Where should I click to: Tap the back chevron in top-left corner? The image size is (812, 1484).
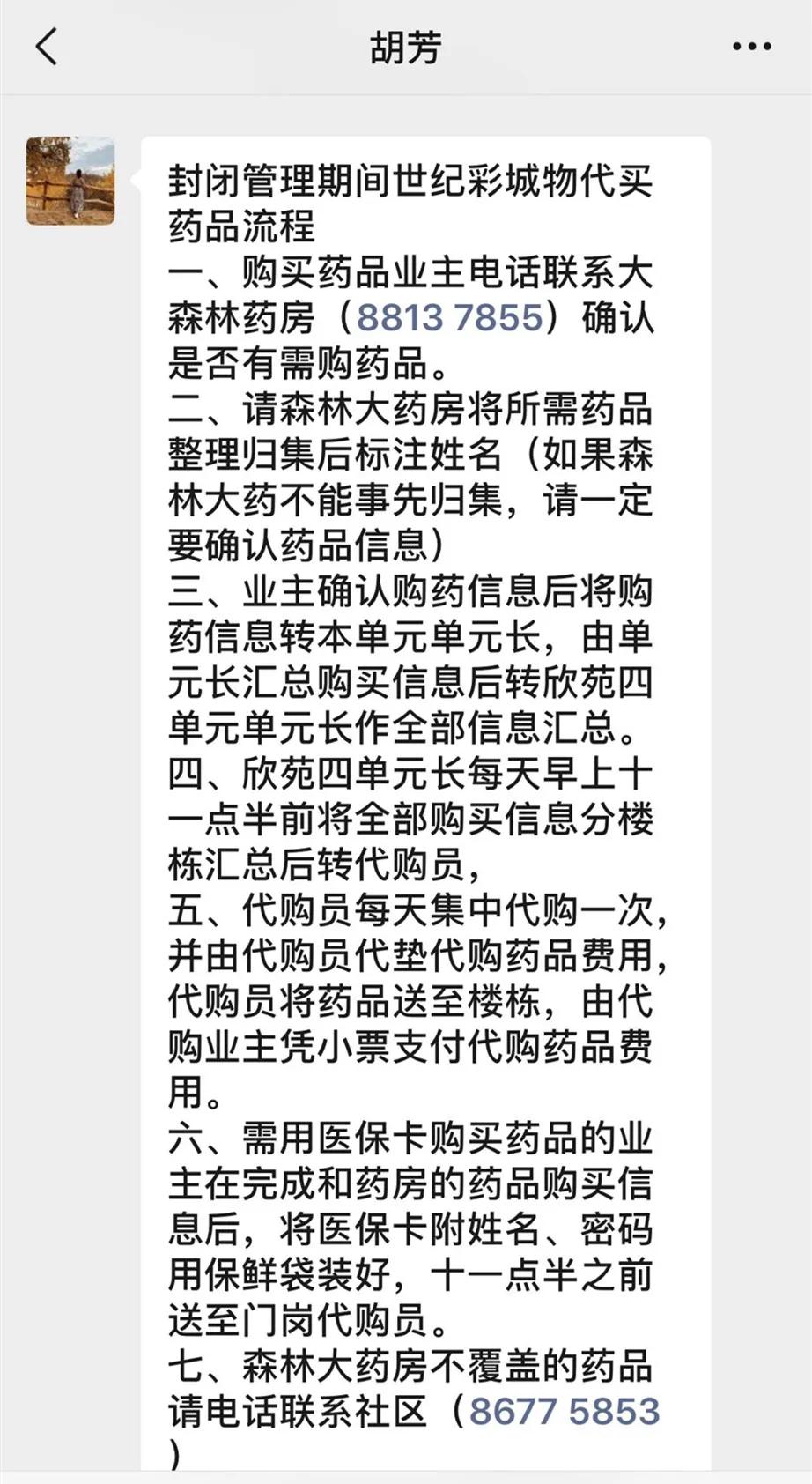(46, 48)
